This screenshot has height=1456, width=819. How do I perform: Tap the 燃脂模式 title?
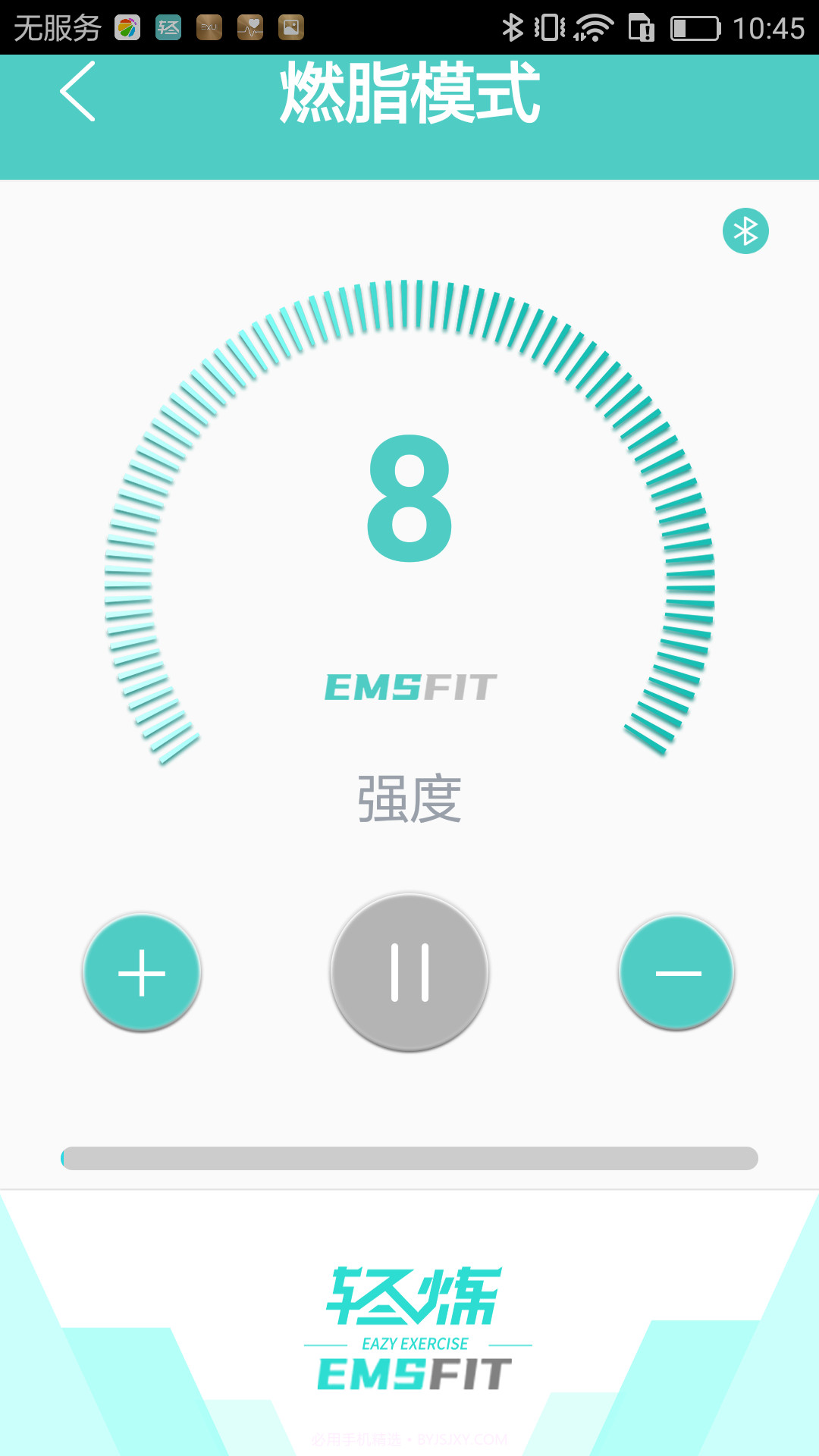(409, 95)
